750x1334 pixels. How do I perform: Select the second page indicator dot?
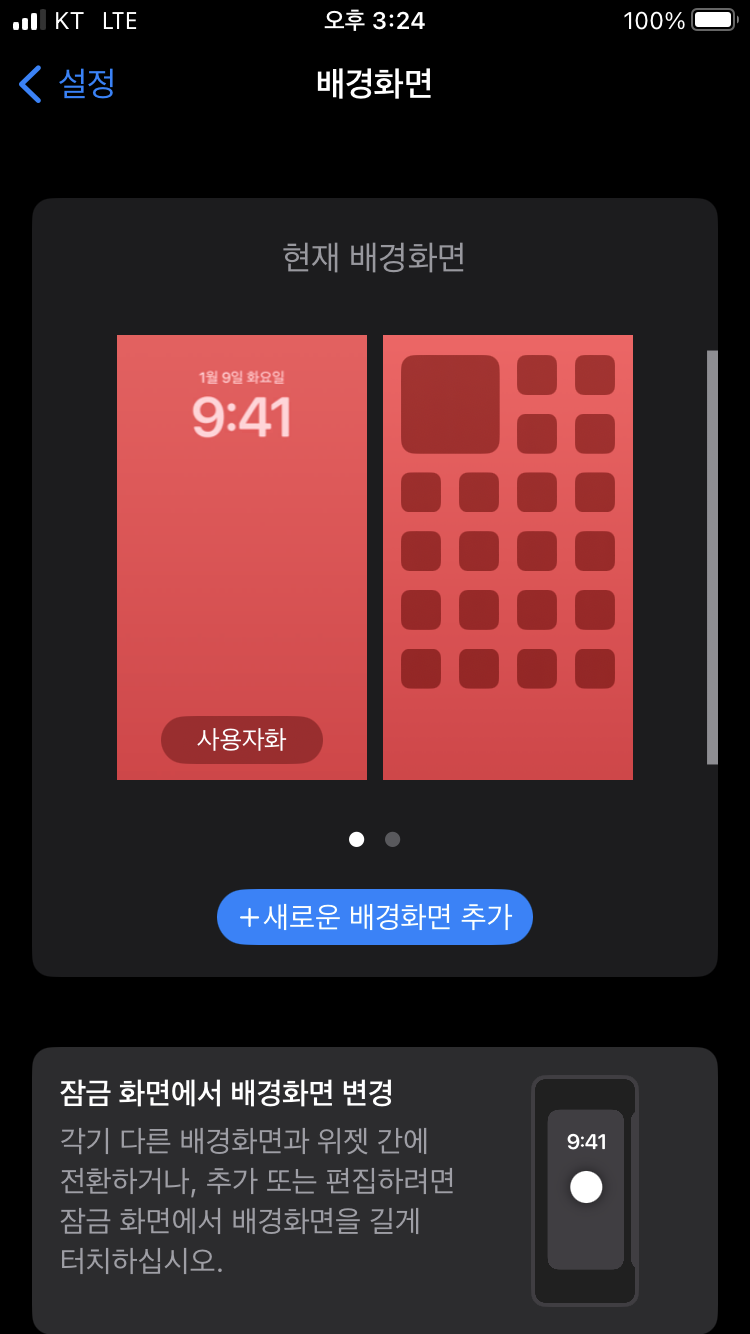[393, 839]
